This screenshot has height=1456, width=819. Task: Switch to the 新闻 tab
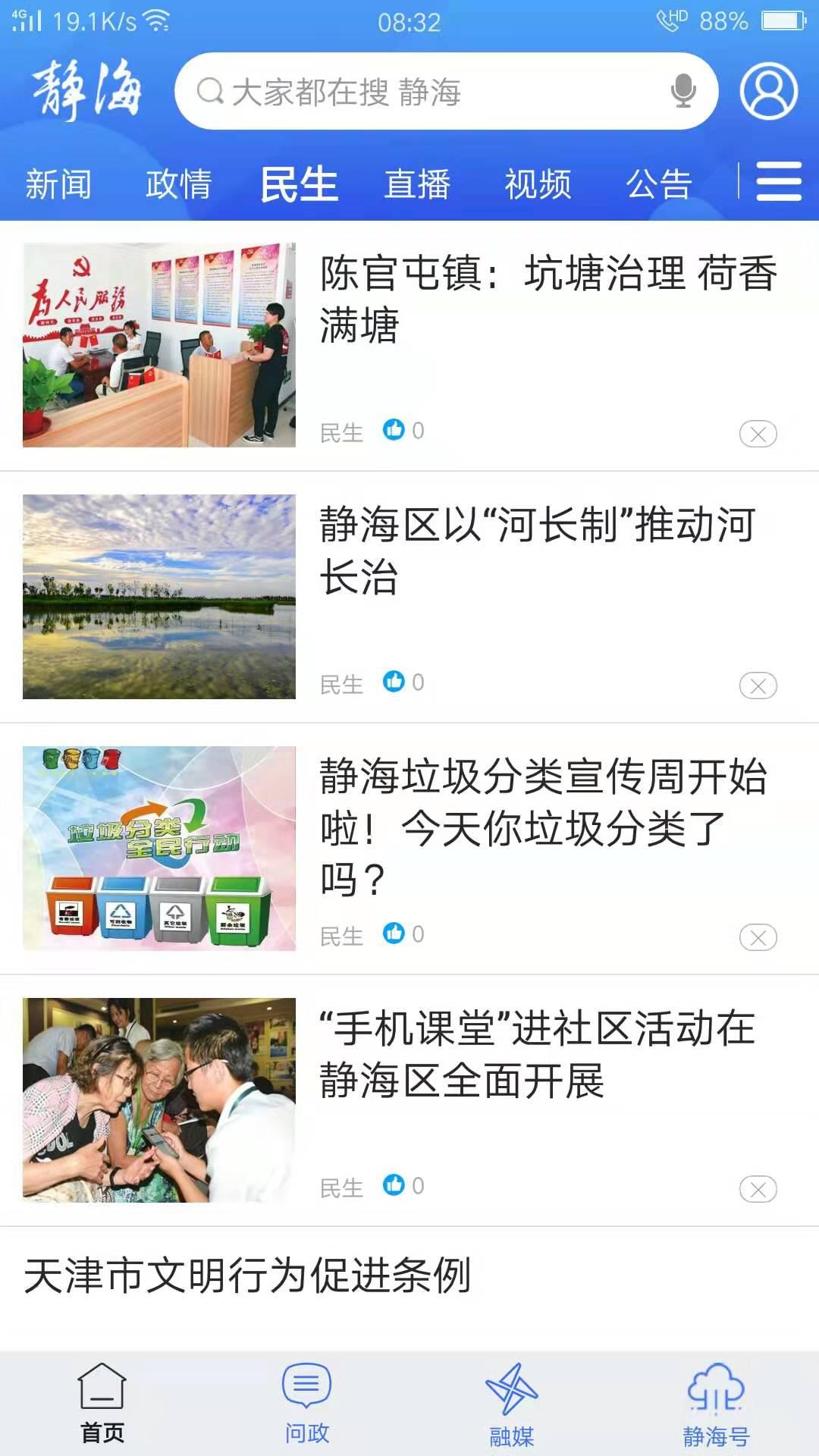coord(59,184)
